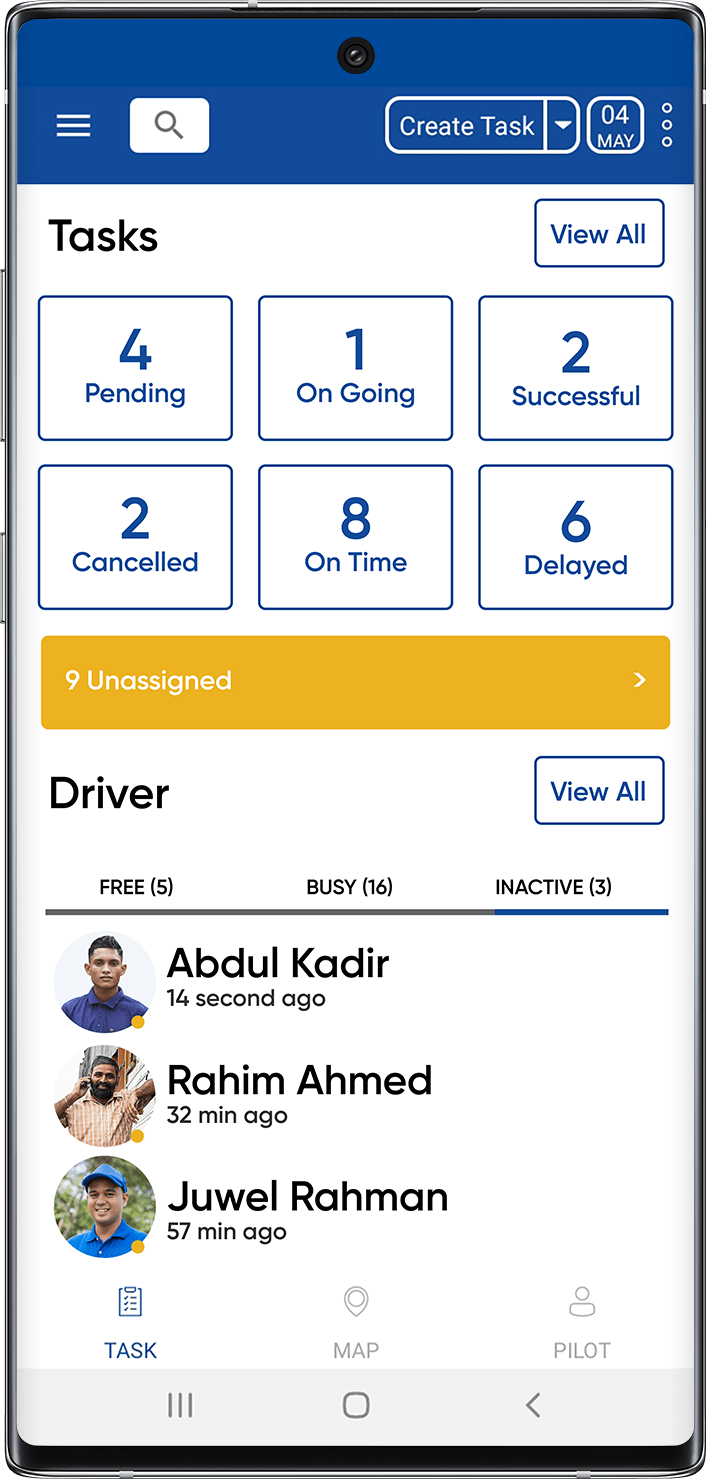This screenshot has height=1479, width=706.
Task: Open driver Abdul Kadir
Action: click(277, 979)
